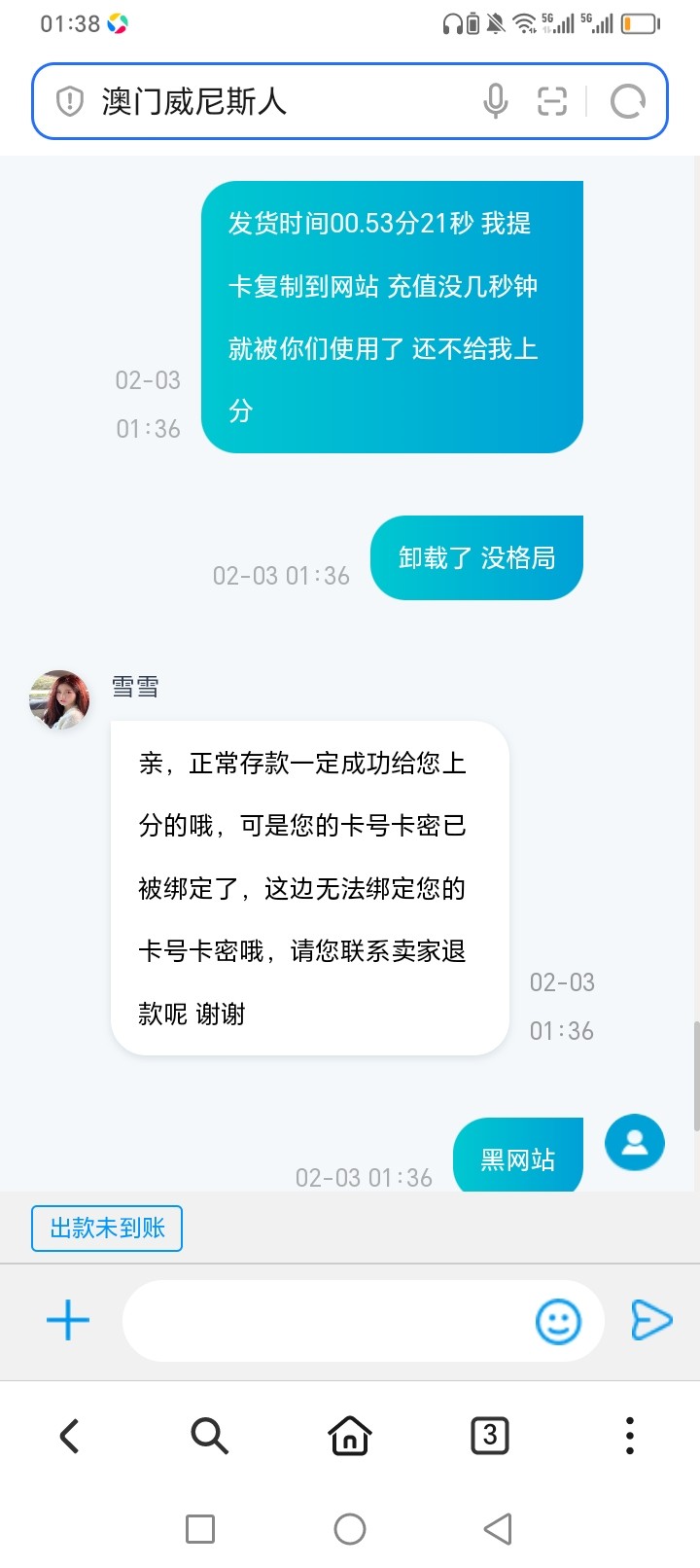
Task: Tap the blue customer service floating button
Action: click(634, 1142)
